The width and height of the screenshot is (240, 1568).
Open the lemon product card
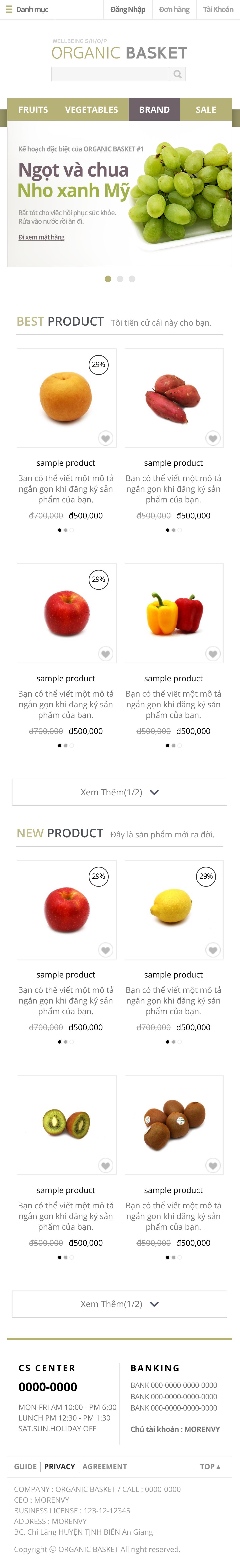coord(174,909)
